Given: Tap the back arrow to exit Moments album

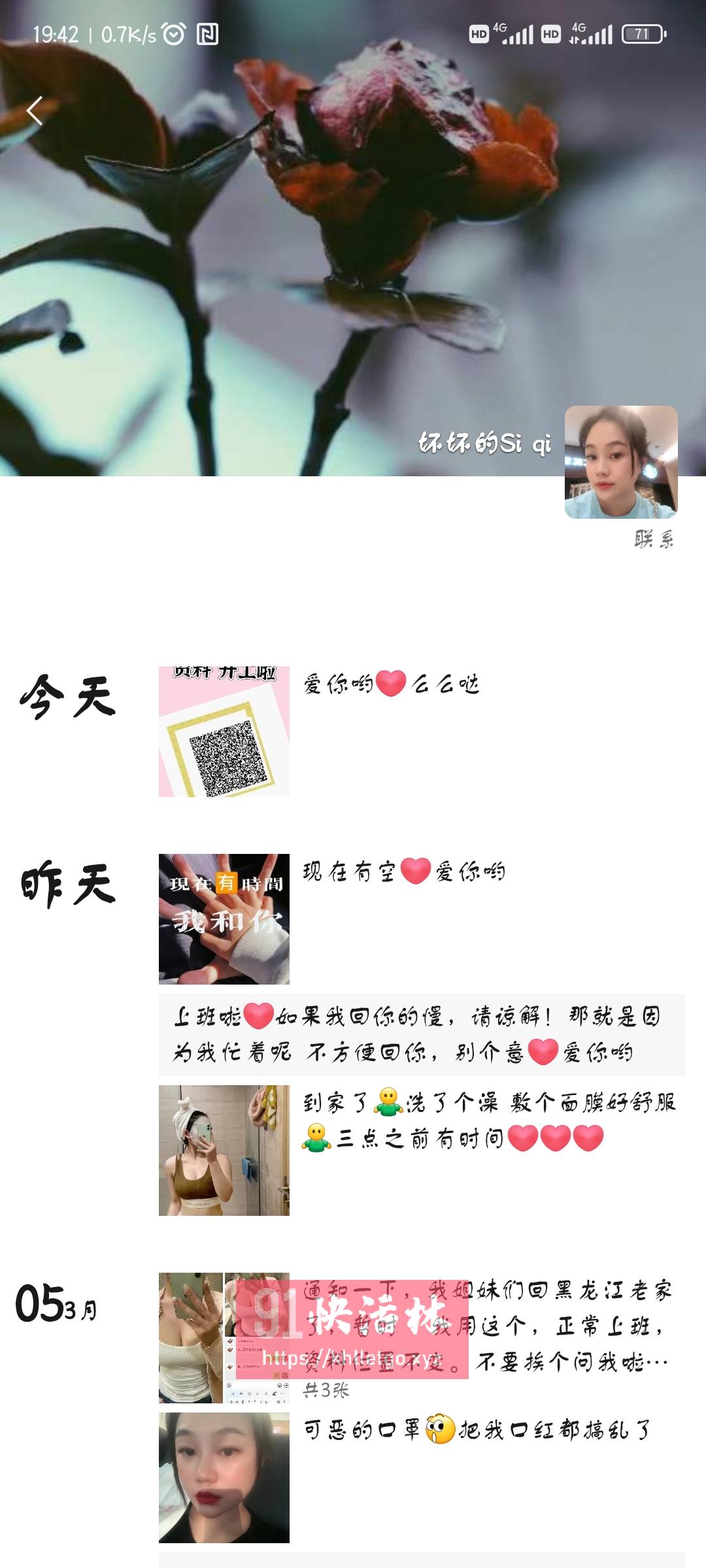Looking at the screenshot, I should (x=34, y=111).
